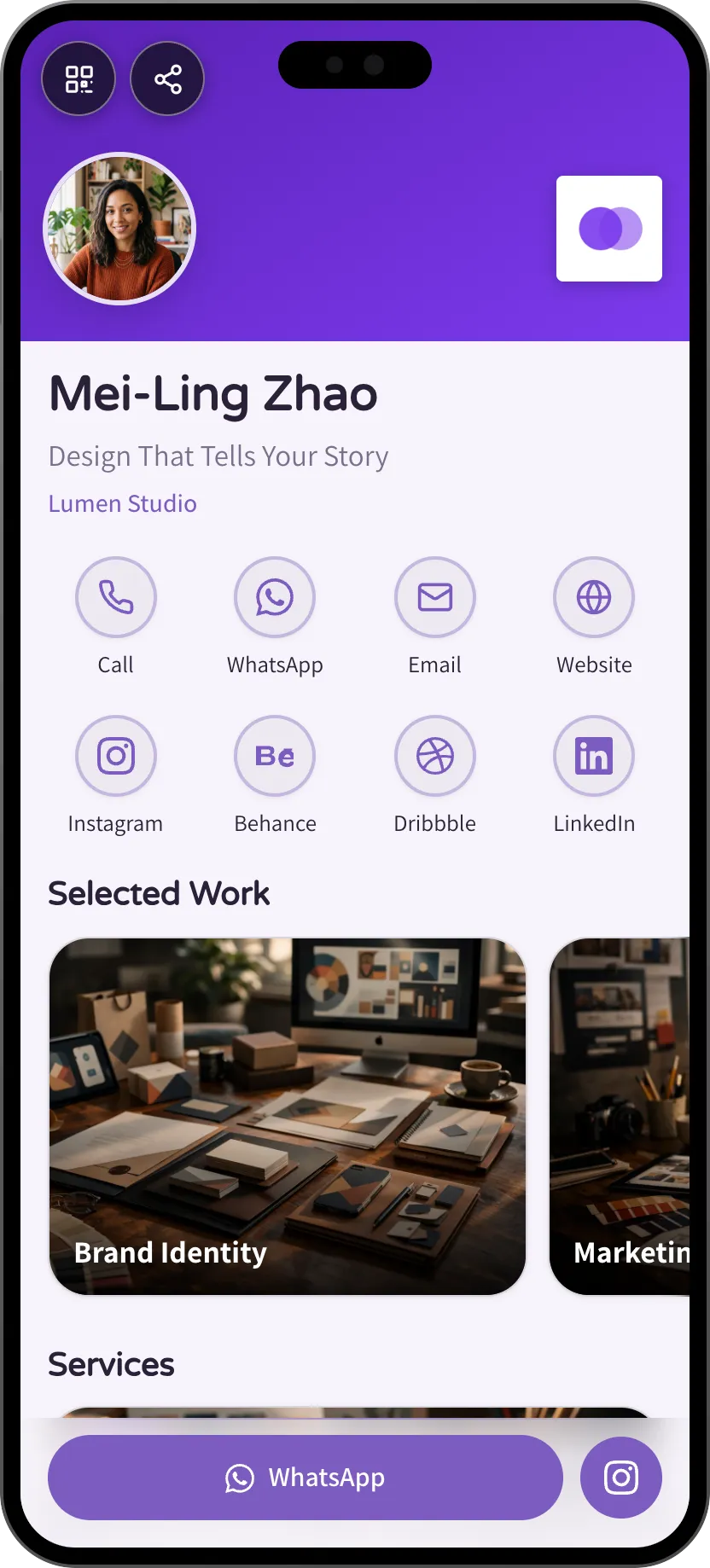710x1568 pixels.
Task: Open the Brand Identity work card
Action: [x=288, y=1116]
